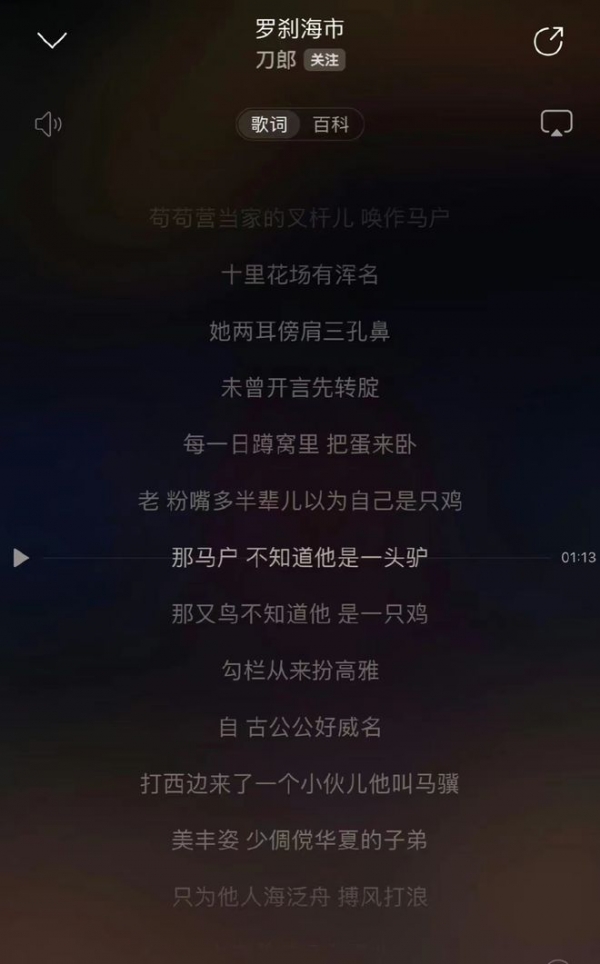Image resolution: width=600 pixels, height=964 pixels.
Task: Switch to the 百科 tab
Action: pos(331,125)
